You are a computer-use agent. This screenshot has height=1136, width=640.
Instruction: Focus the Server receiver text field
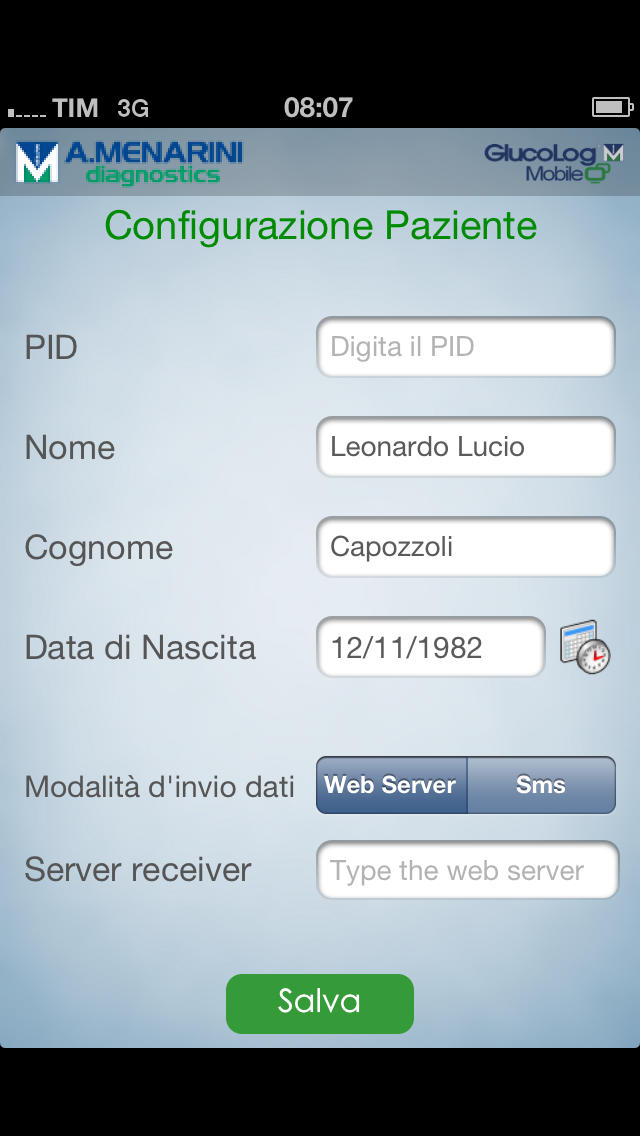coord(467,869)
